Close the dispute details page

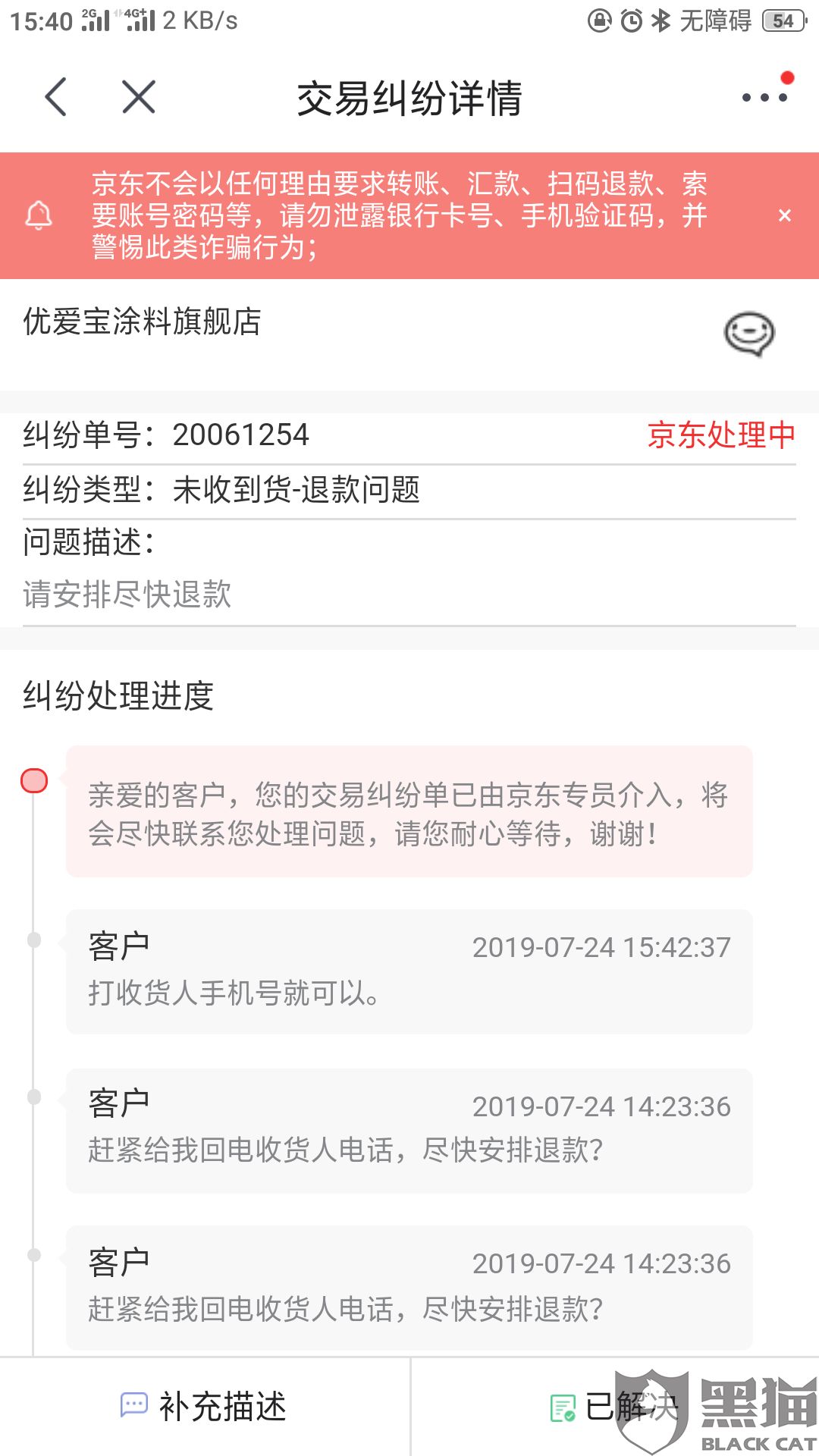click(139, 97)
